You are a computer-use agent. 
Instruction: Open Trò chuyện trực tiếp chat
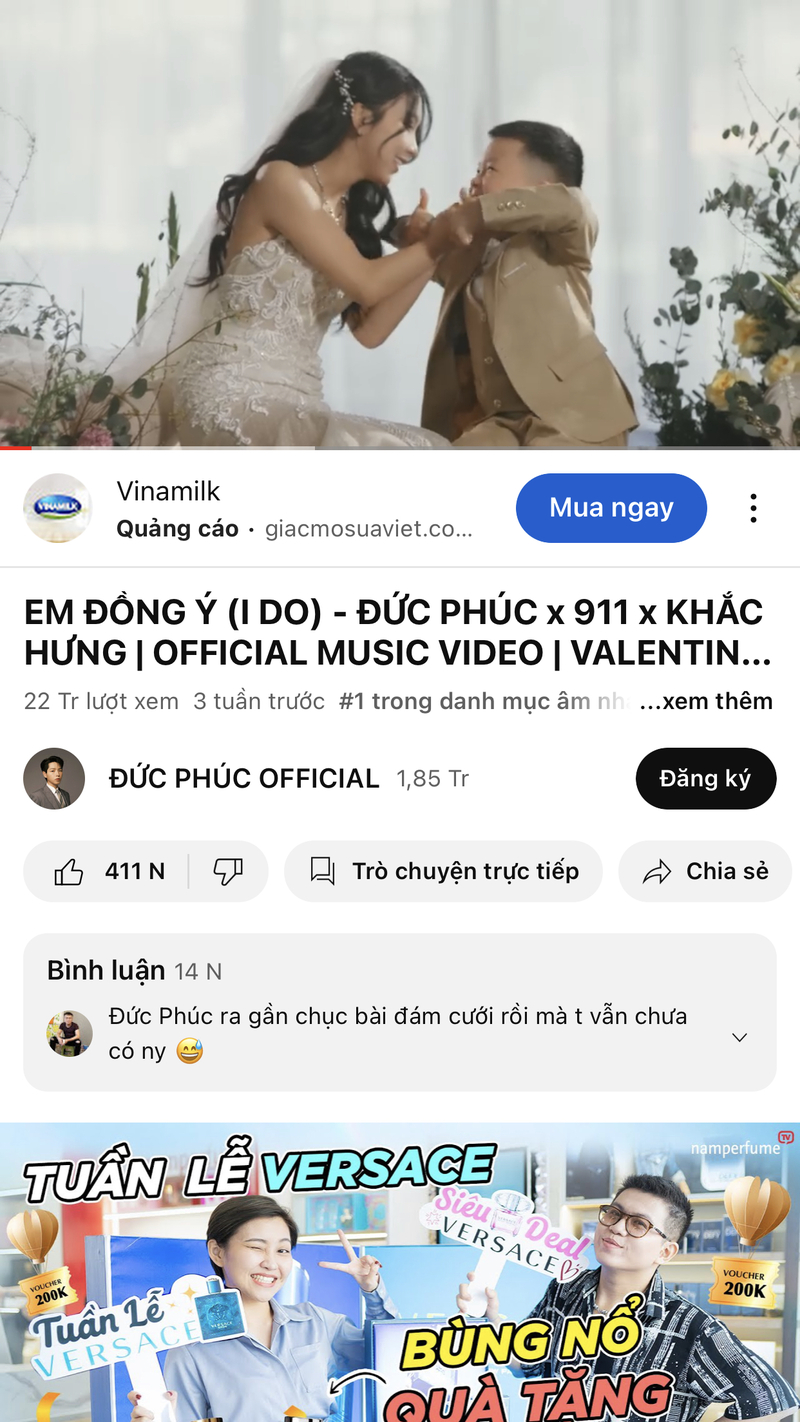point(444,871)
